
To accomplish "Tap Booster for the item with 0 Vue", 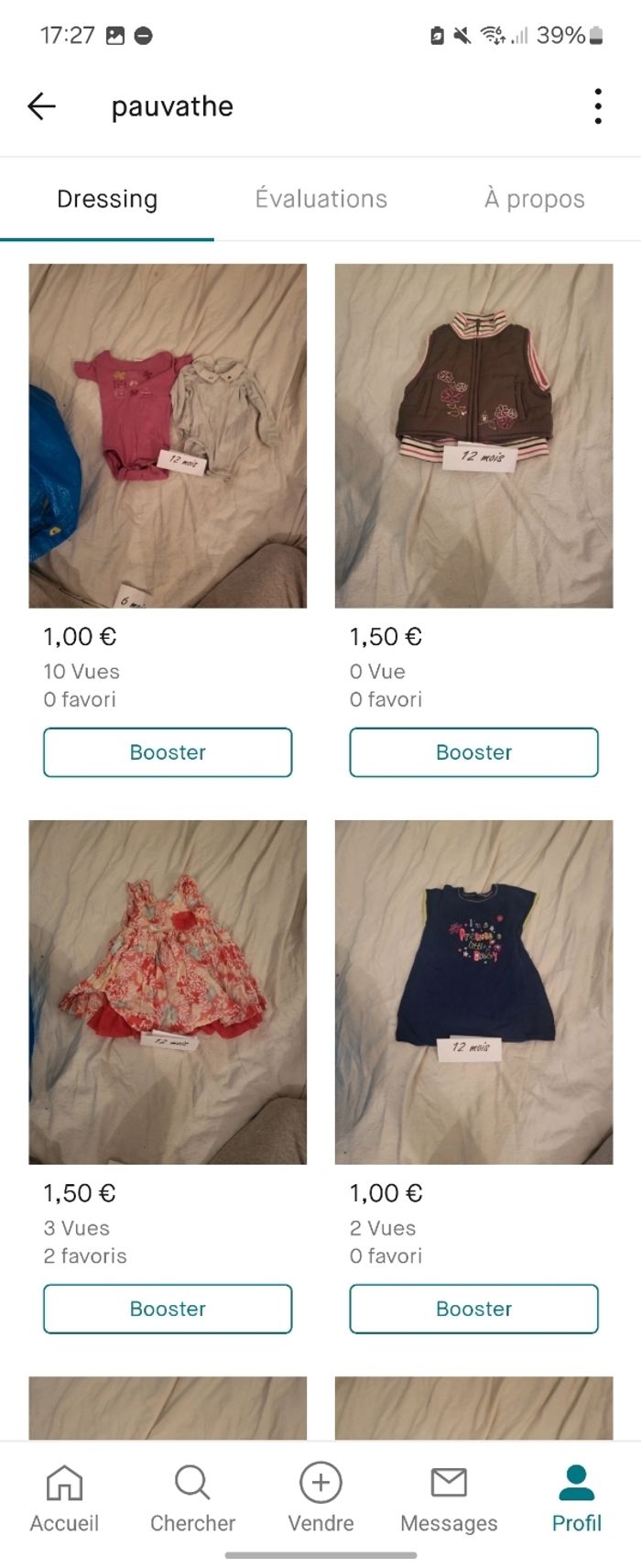I will click(x=473, y=752).
